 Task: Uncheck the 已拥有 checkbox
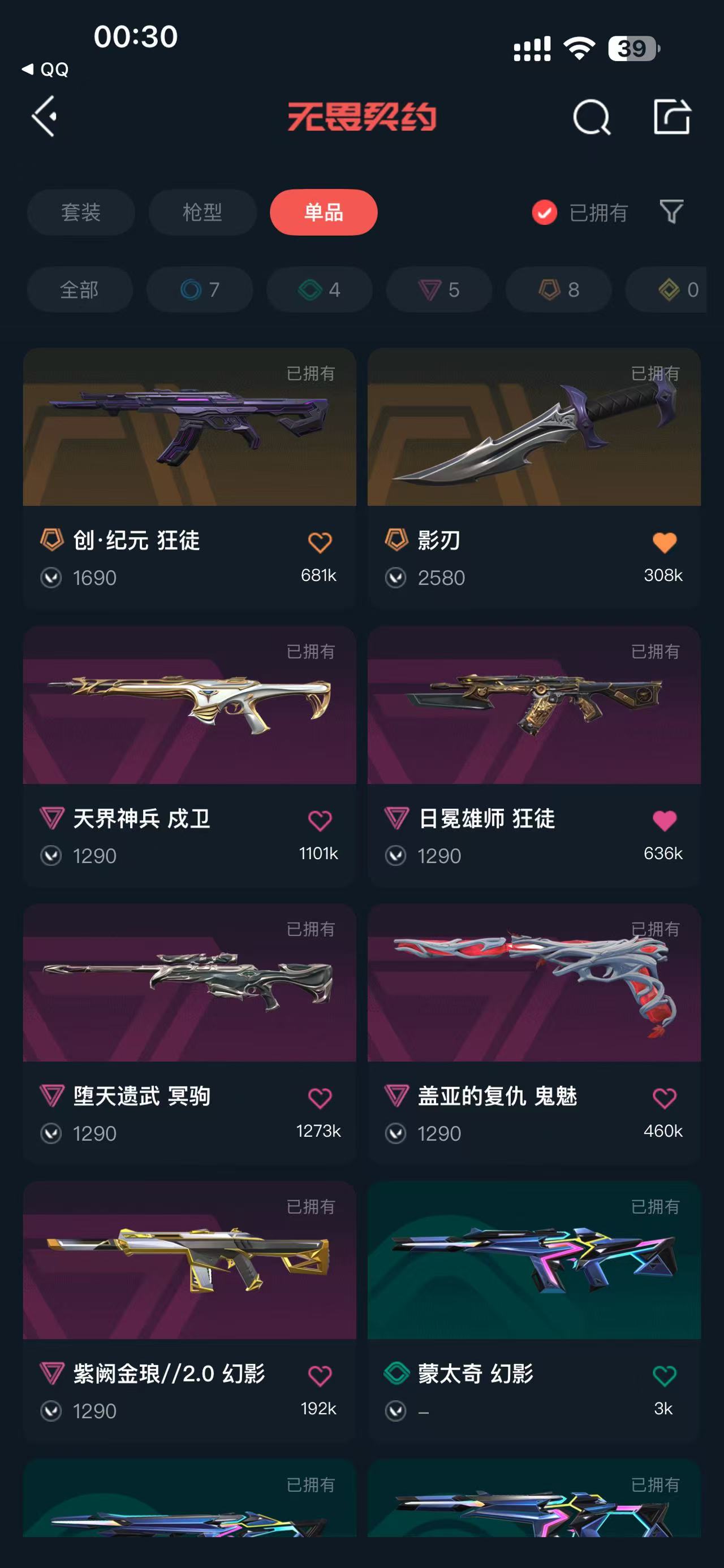tap(544, 213)
